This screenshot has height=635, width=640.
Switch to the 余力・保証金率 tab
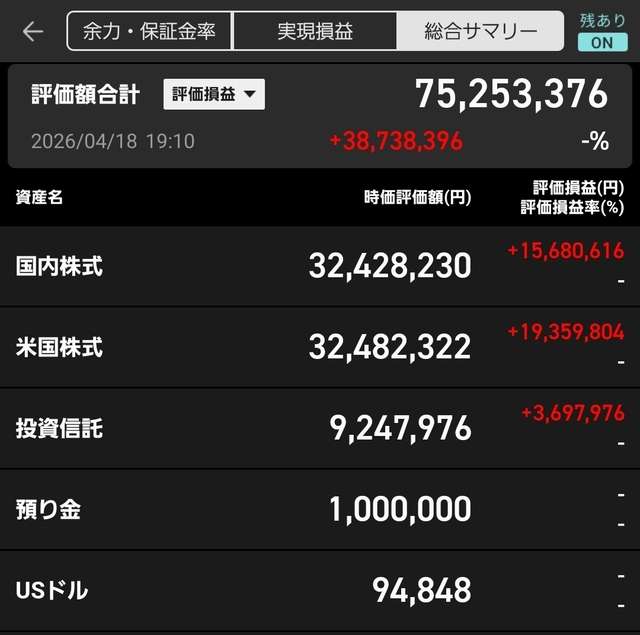pyautogui.click(x=149, y=31)
